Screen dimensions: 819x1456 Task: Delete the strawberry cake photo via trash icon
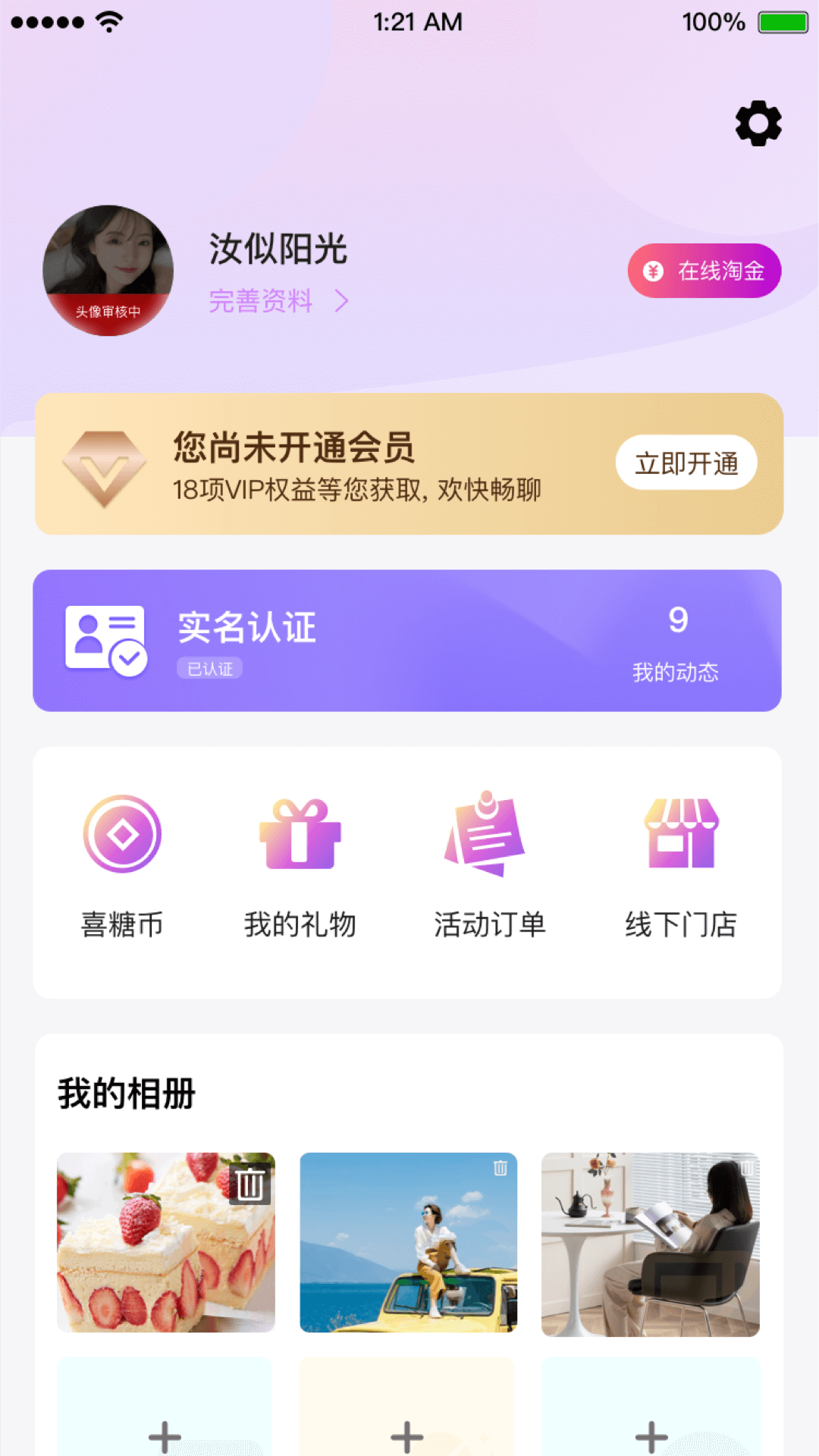(x=250, y=1183)
